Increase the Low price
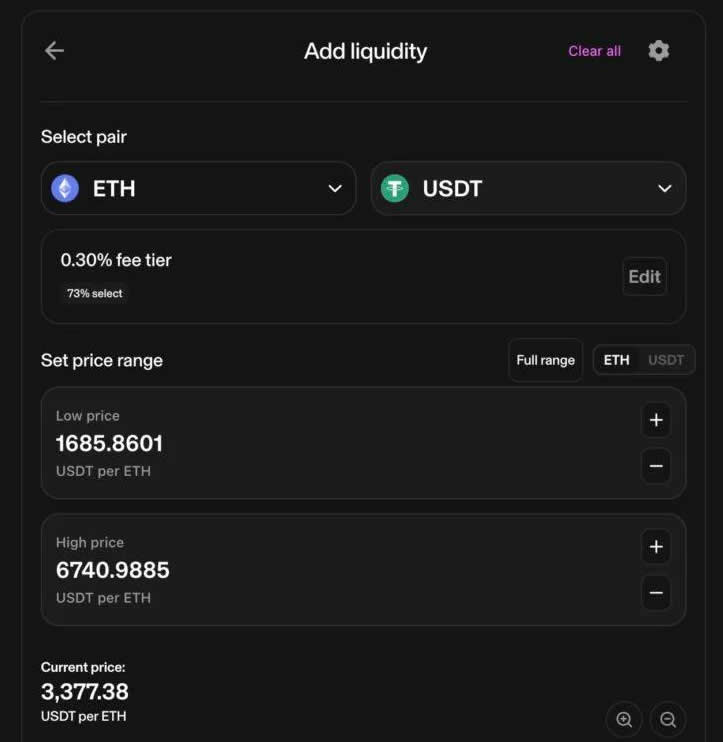Viewport: 723px width, 742px height. 656,420
